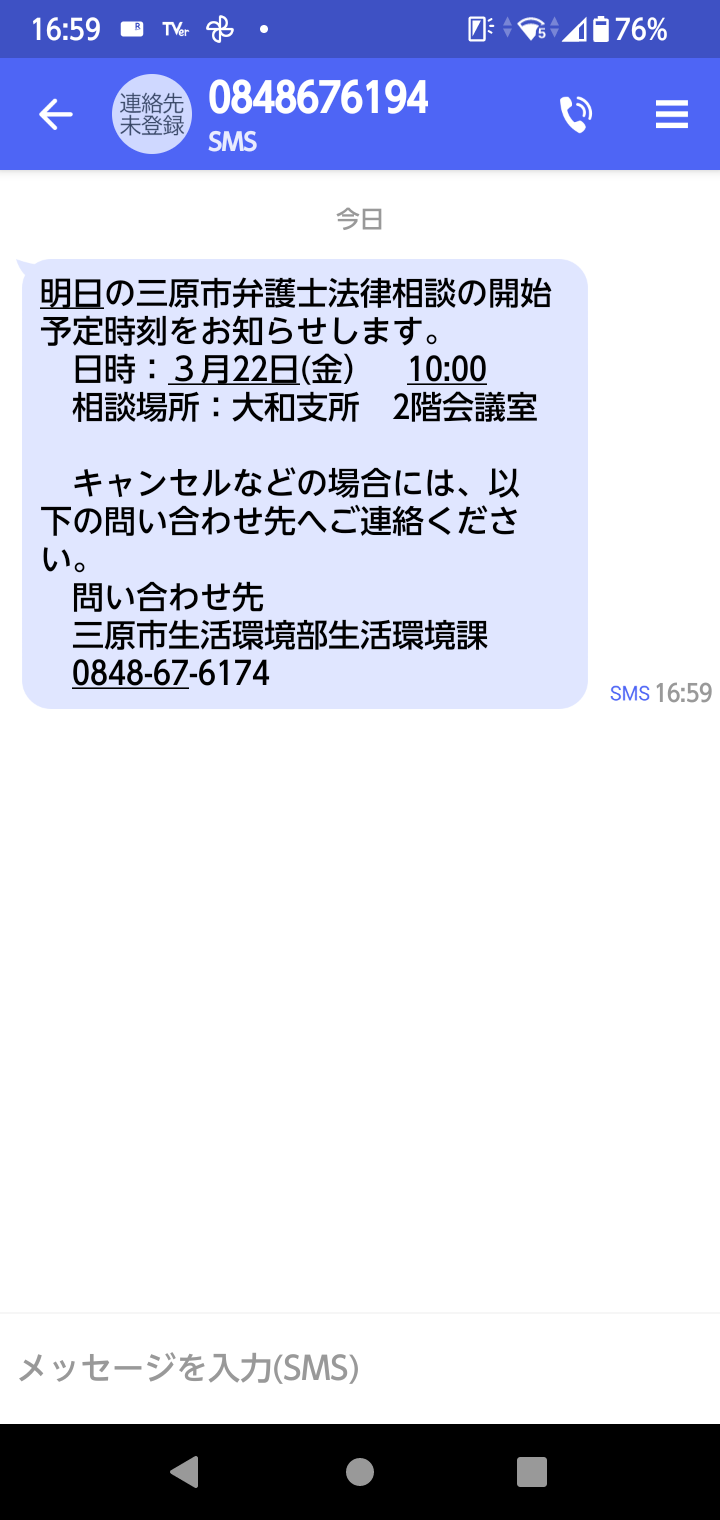Tap the unregistered contact avatar
720x1520 pixels.
pyautogui.click(x=151, y=115)
